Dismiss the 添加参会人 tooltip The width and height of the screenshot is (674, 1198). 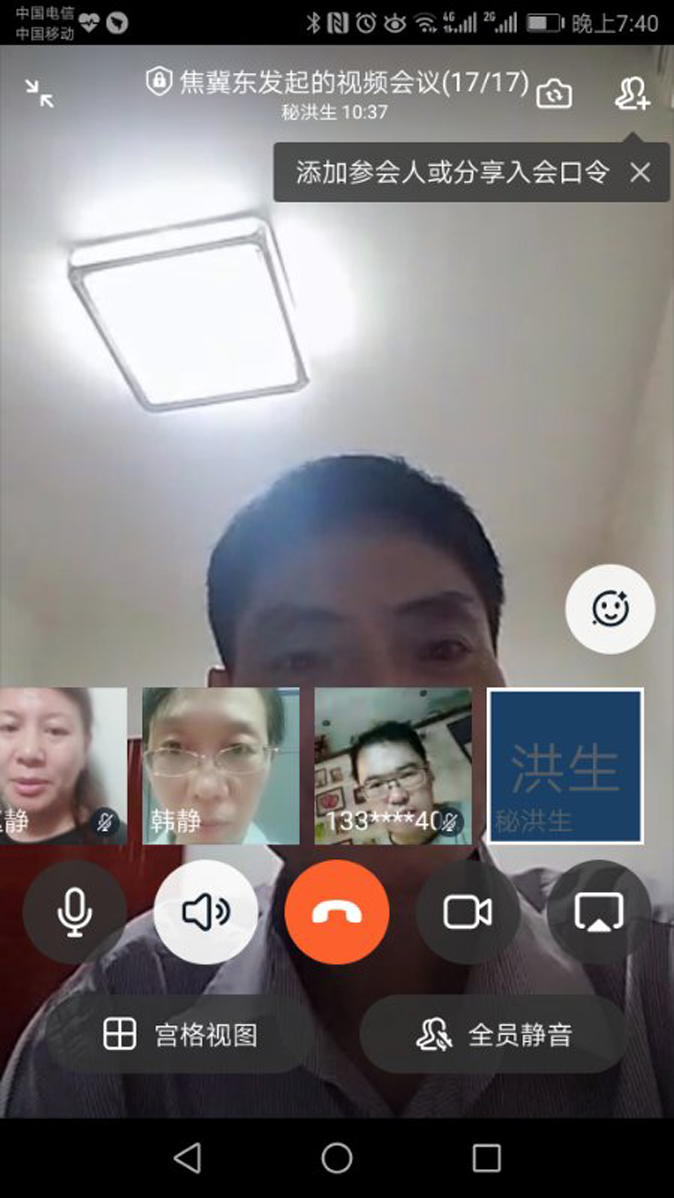click(640, 173)
